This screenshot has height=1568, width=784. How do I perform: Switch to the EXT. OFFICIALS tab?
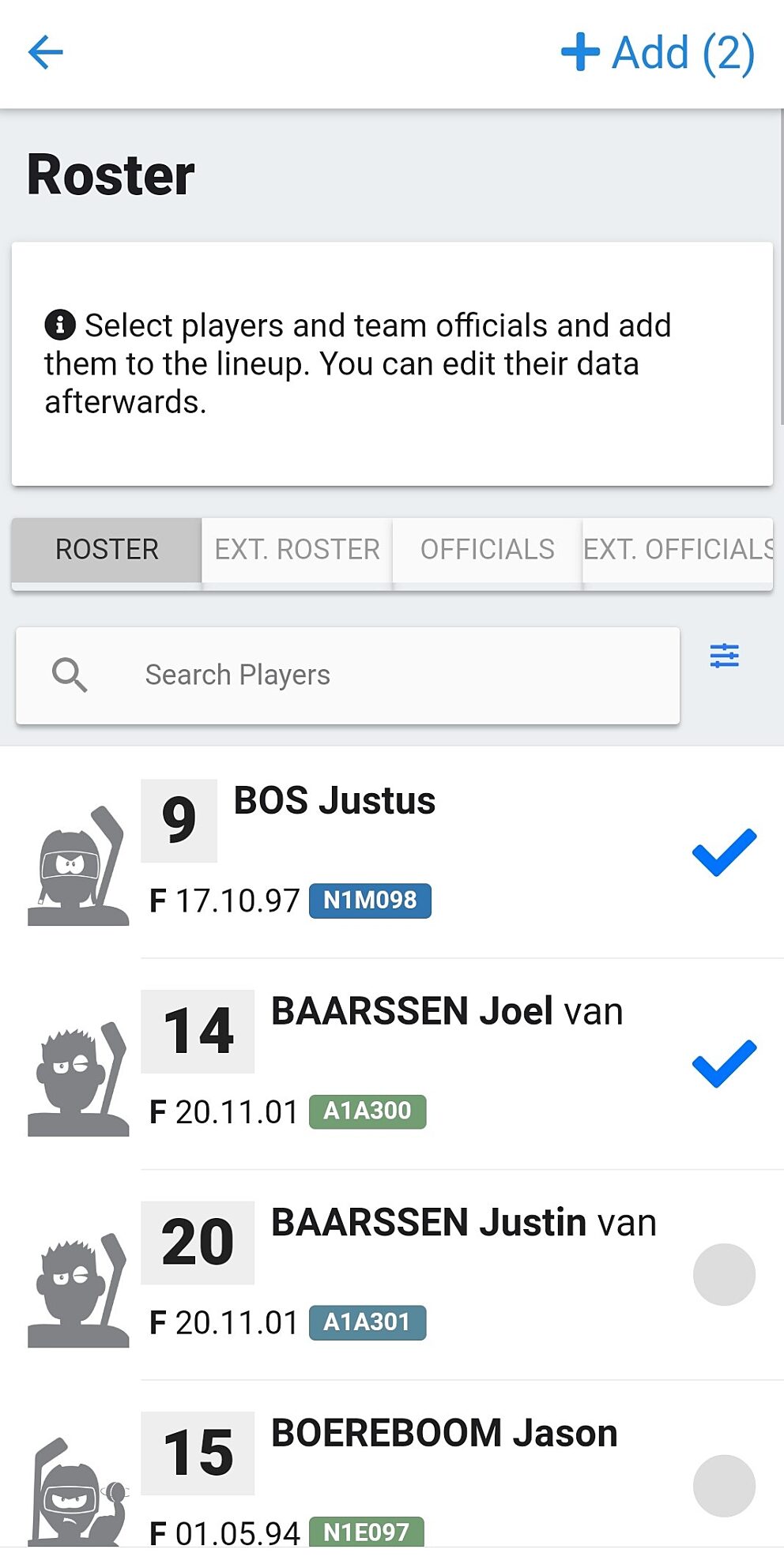click(678, 550)
